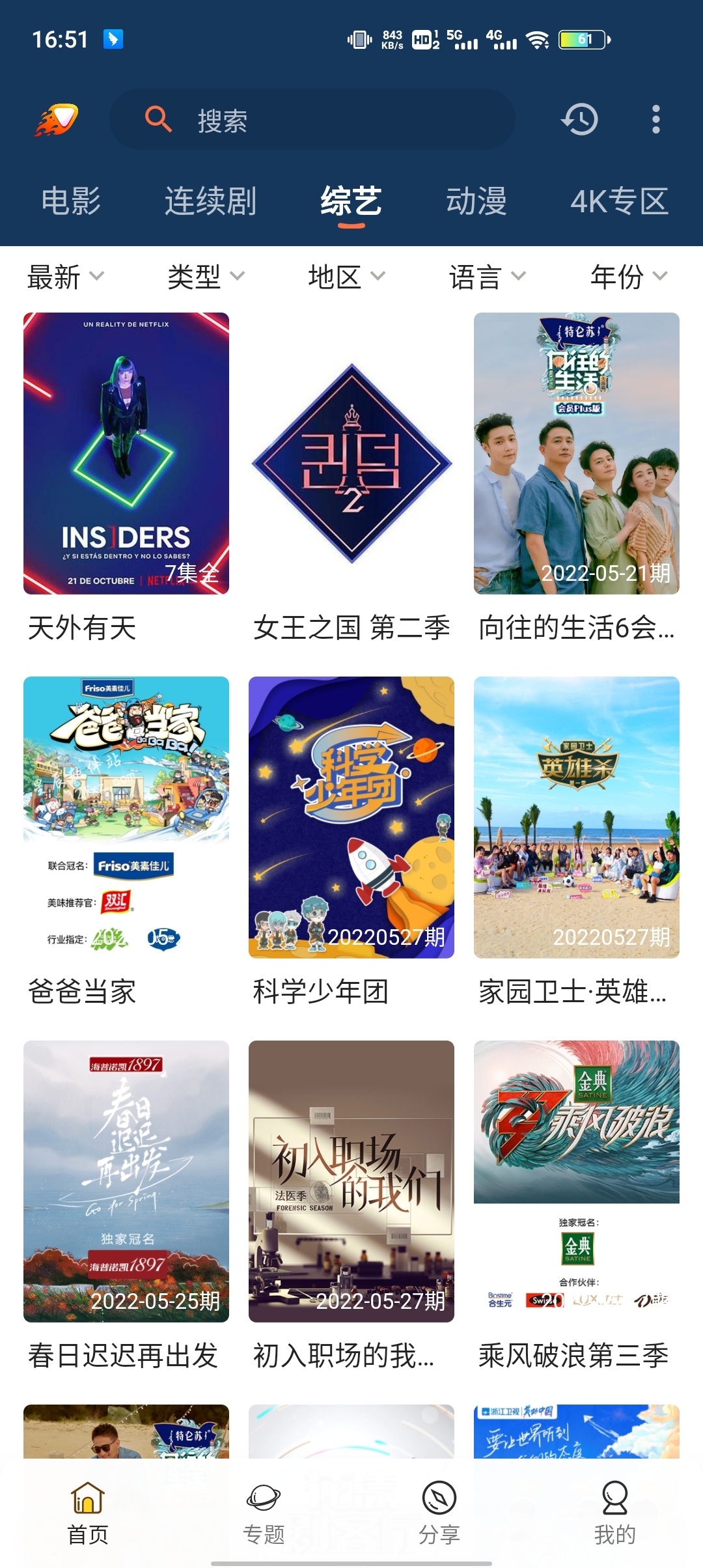Expand the 类型 filter dropdown
Viewport: 703px width, 1568px height.
point(206,277)
